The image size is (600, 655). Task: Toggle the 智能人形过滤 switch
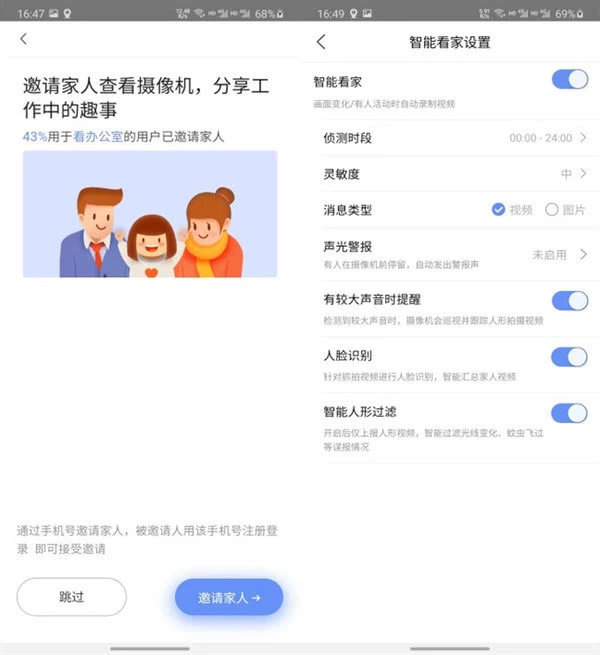569,413
